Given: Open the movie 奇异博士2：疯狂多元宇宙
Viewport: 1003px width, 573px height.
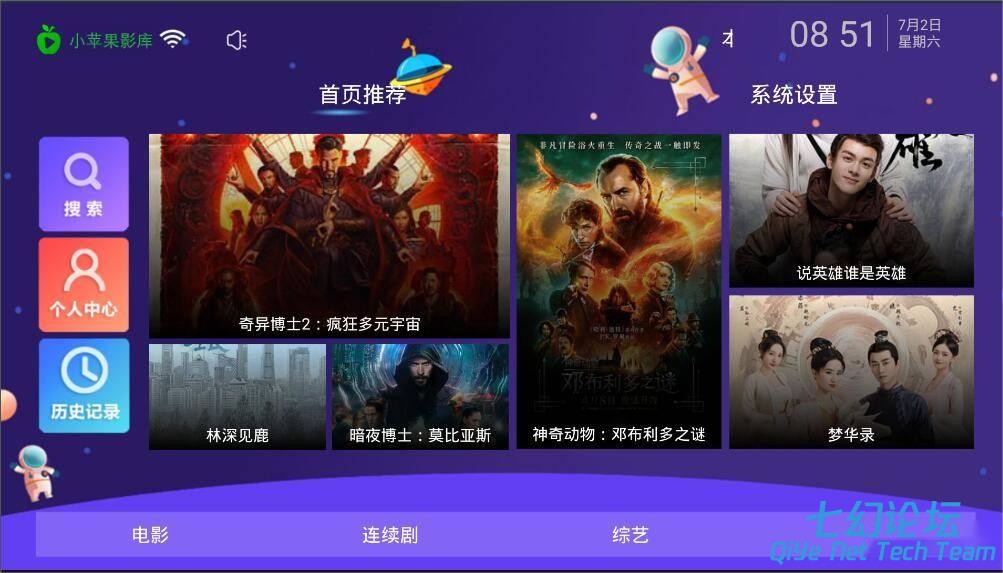Looking at the screenshot, I should tap(329, 236).
